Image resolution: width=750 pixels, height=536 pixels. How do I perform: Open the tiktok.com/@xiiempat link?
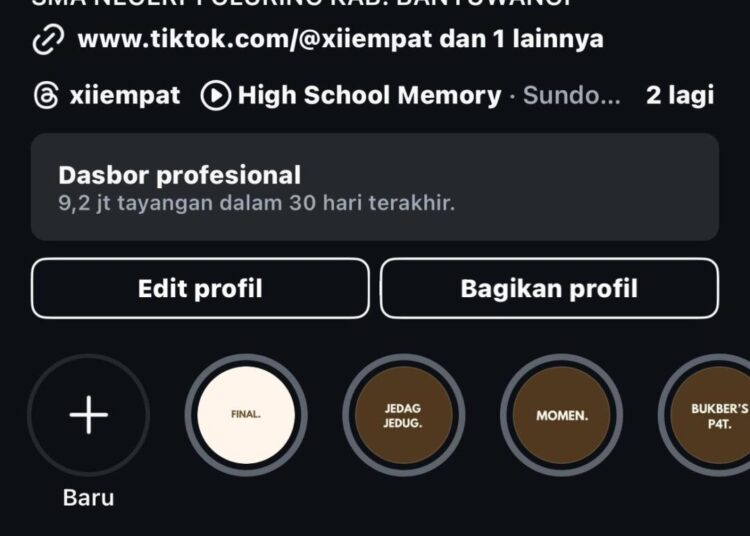(320, 41)
